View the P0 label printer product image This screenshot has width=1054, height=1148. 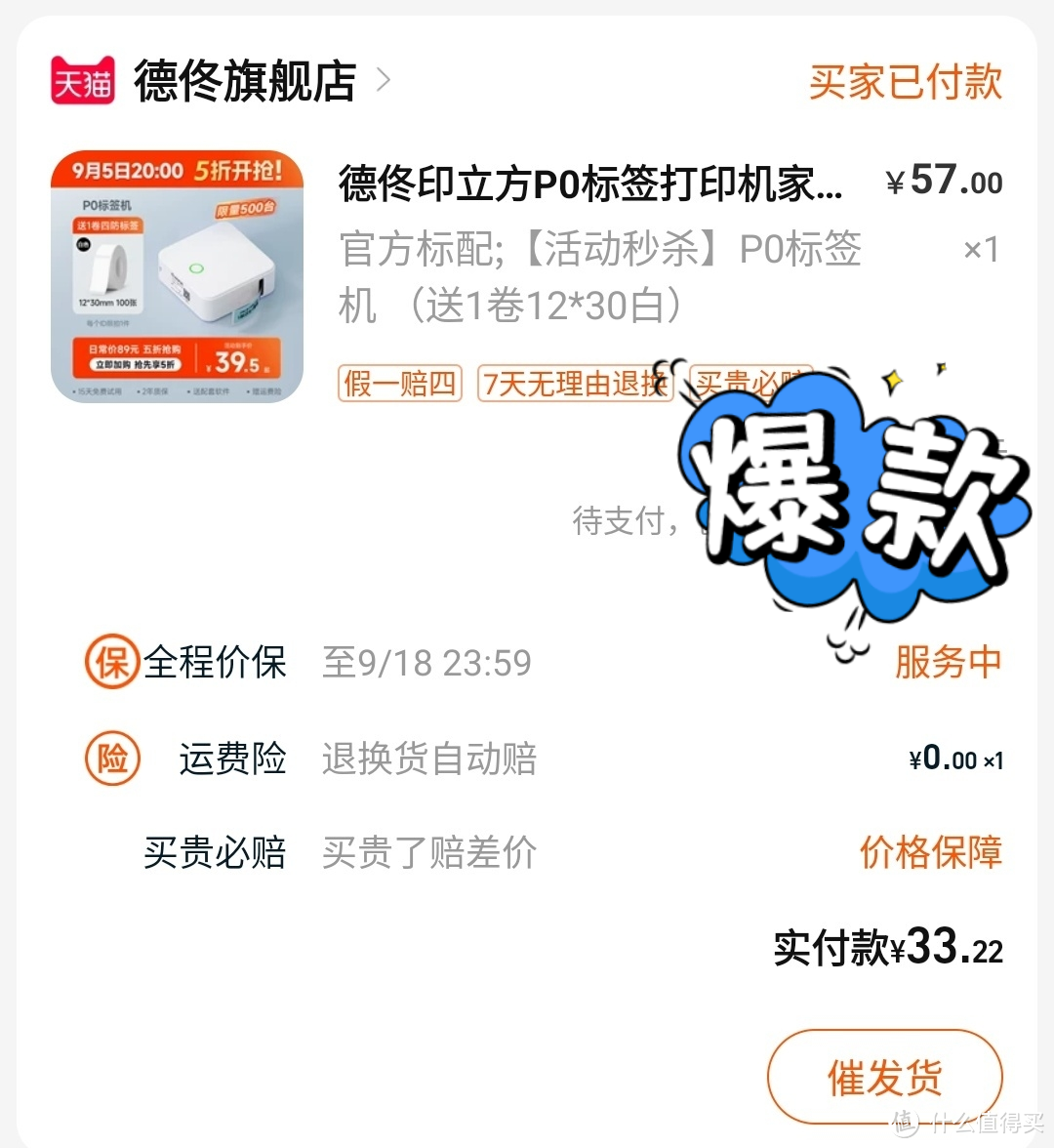(x=177, y=276)
